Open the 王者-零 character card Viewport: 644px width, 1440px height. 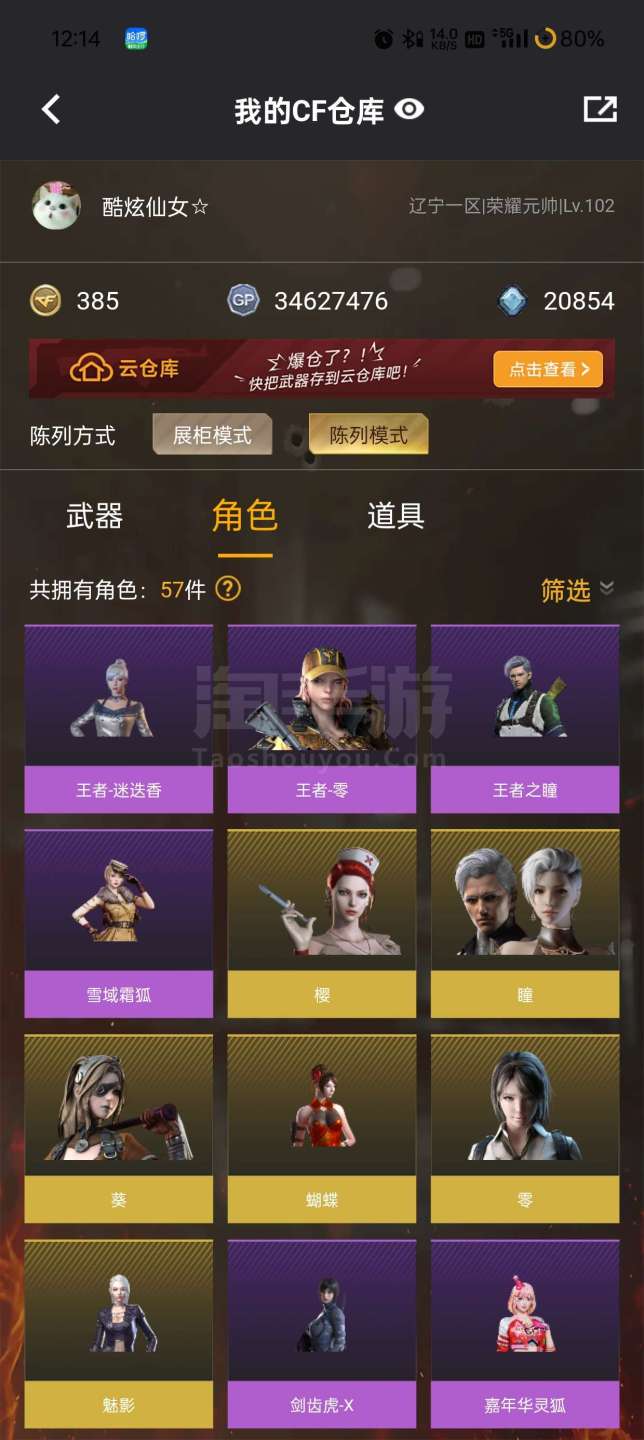click(x=322, y=718)
